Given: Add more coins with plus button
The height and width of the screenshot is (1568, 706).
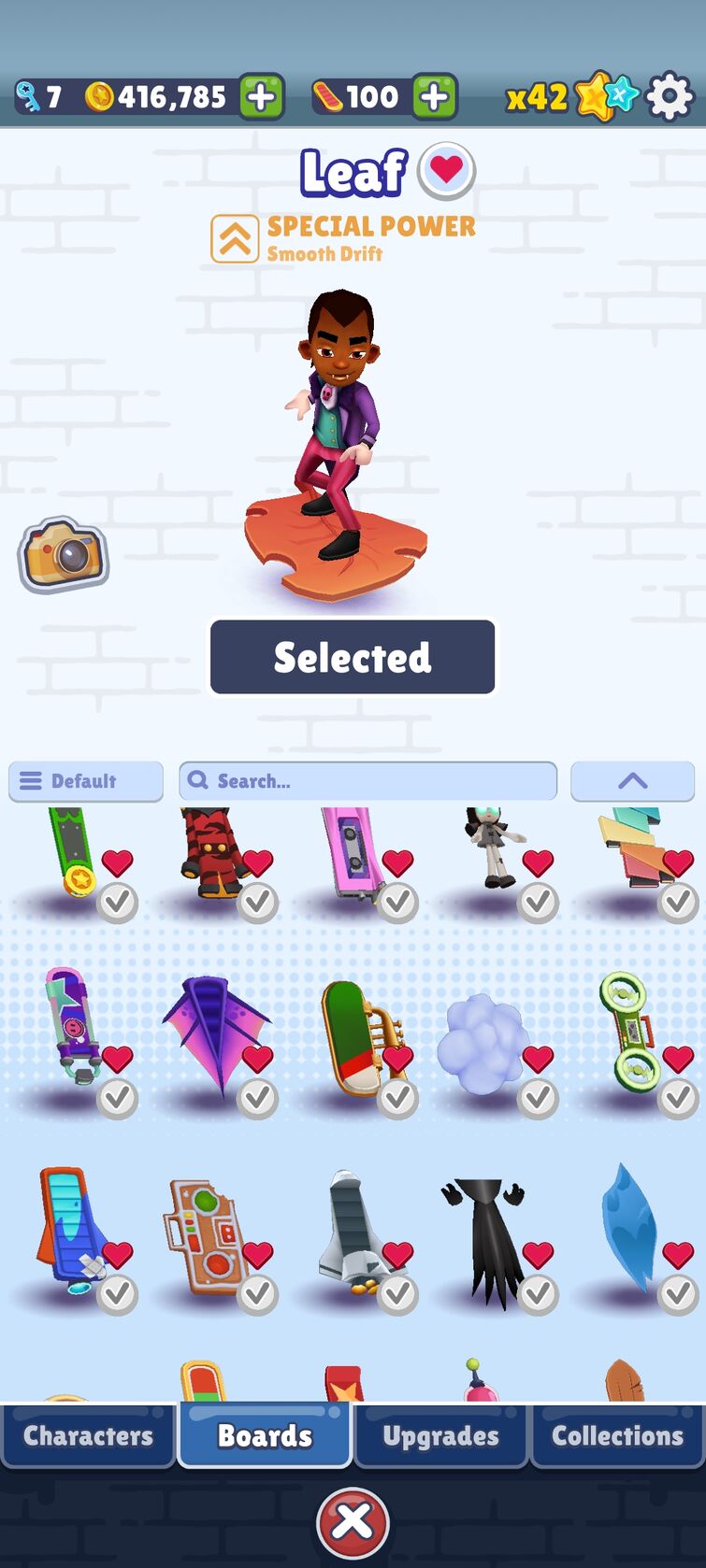Looking at the screenshot, I should coord(261,96).
